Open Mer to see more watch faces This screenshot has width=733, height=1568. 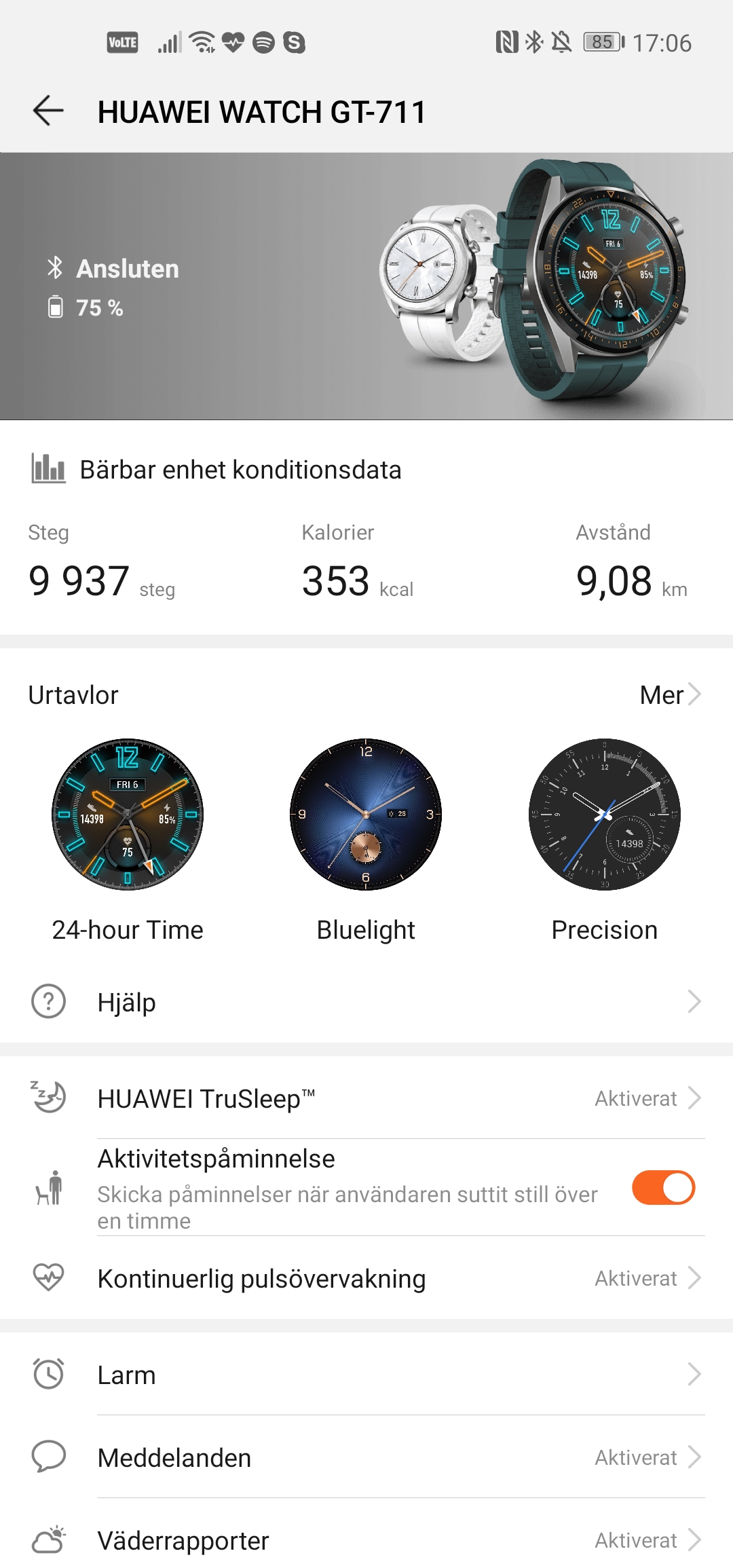(670, 695)
